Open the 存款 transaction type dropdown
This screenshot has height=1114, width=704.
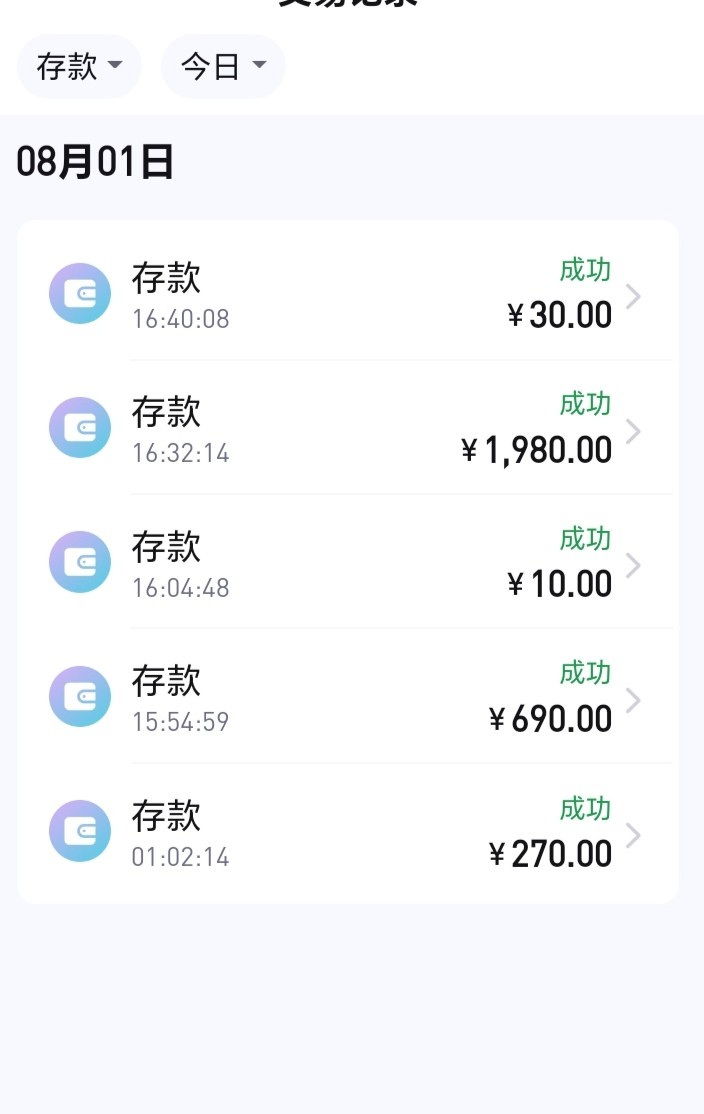[x=79, y=67]
